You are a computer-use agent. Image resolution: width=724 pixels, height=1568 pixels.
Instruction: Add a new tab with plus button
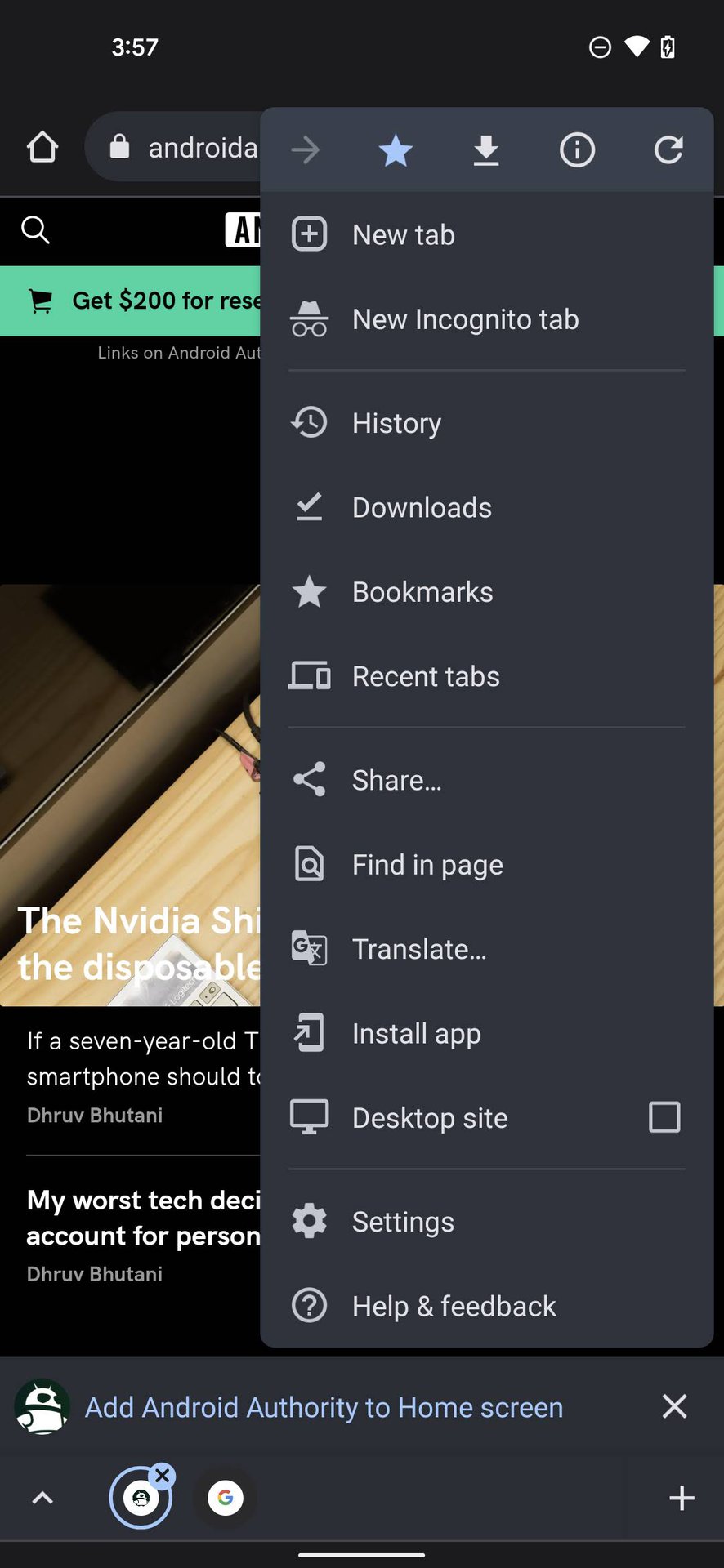point(682,1498)
